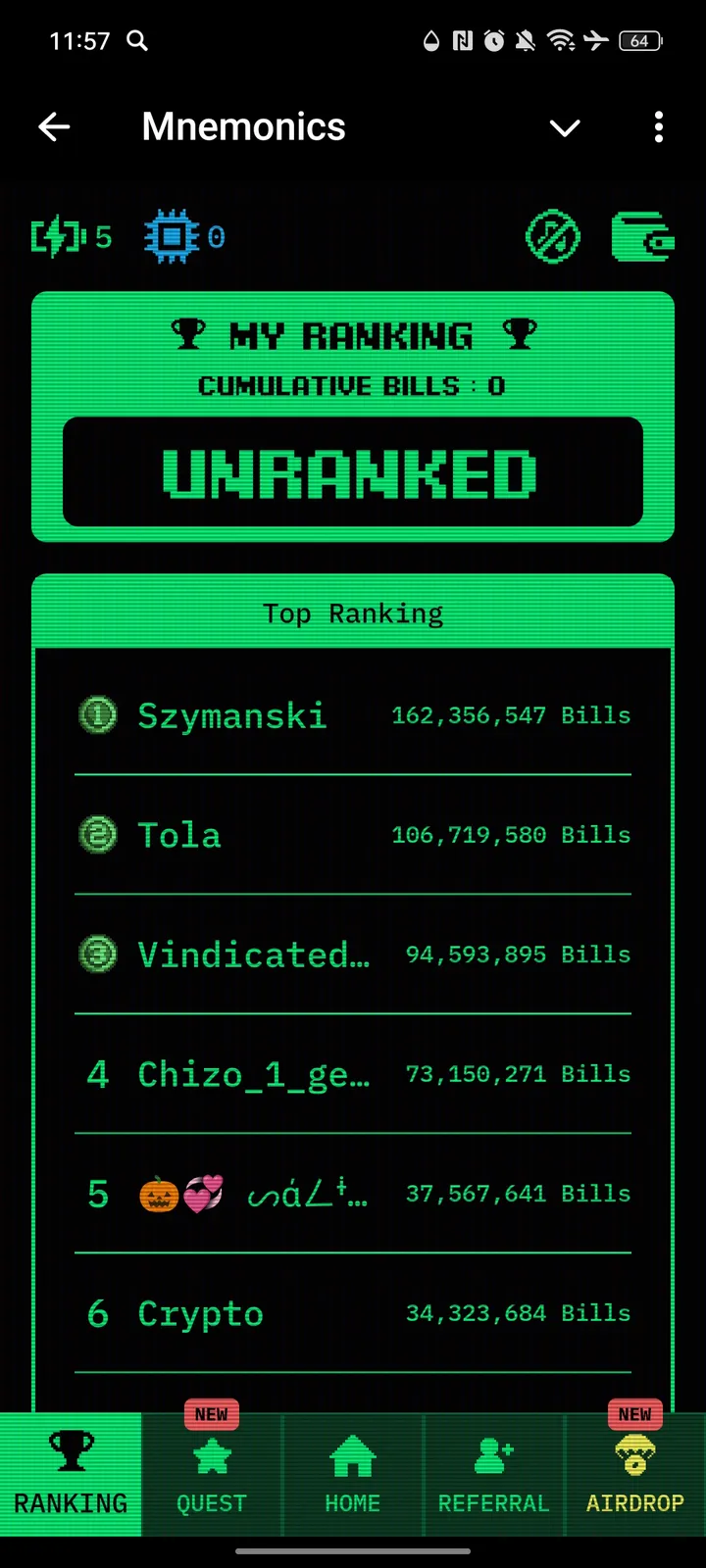Open the three-dot overflow menu
The image size is (706, 1568).
[658, 127]
